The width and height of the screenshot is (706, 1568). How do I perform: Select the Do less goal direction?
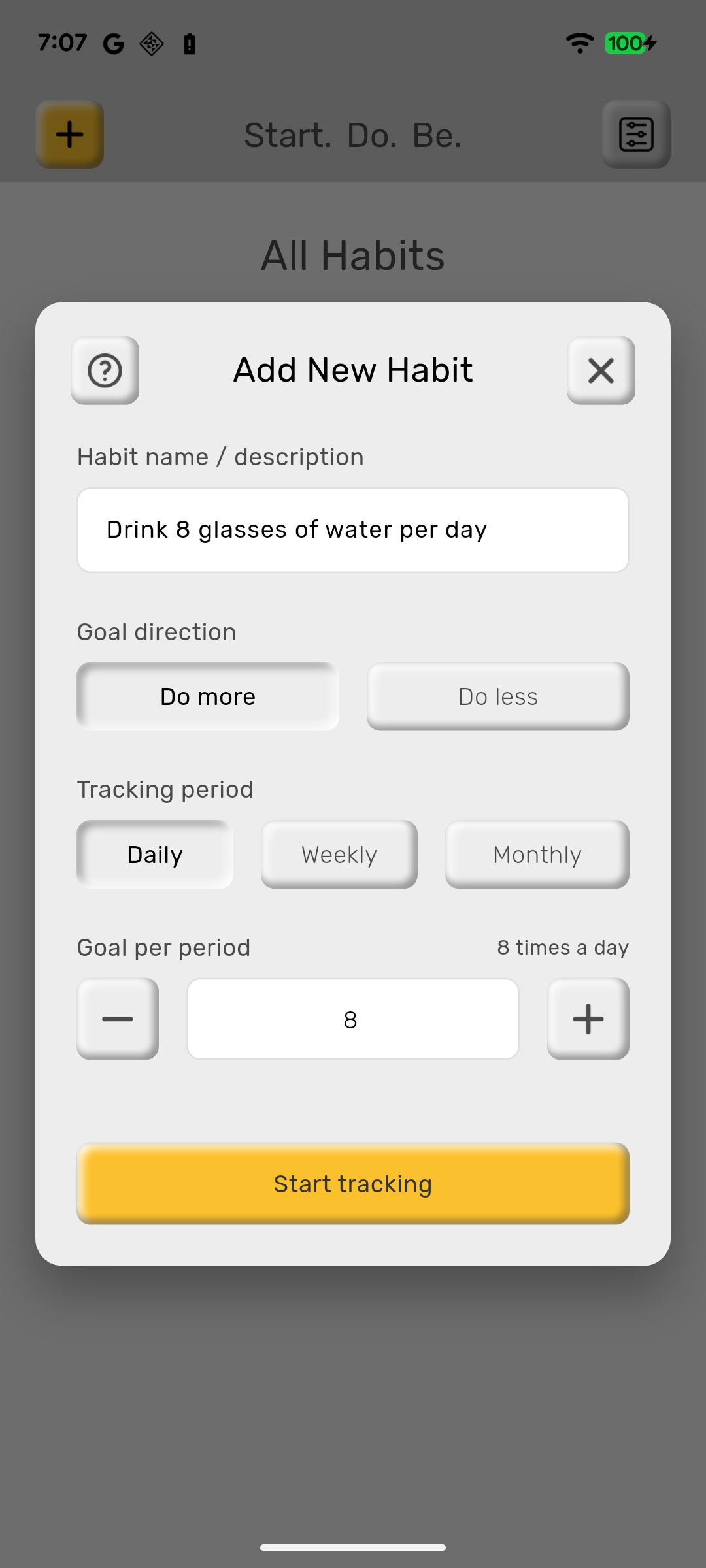[497, 696]
